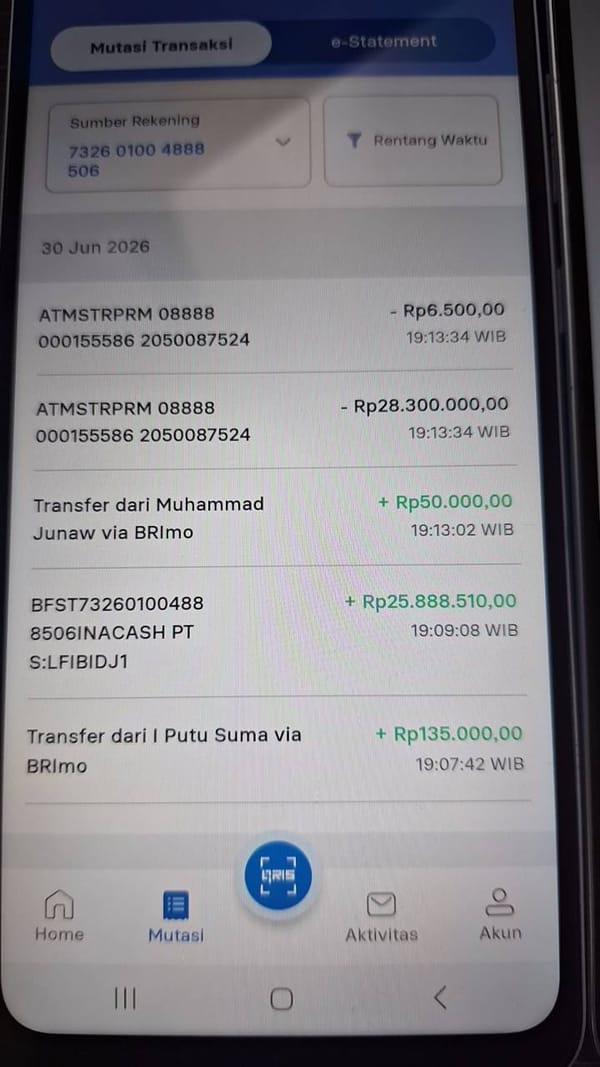This screenshot has width=600, height=1067.
Task: Select the Mutasi Transaksi tab
Action: [161, 46]
